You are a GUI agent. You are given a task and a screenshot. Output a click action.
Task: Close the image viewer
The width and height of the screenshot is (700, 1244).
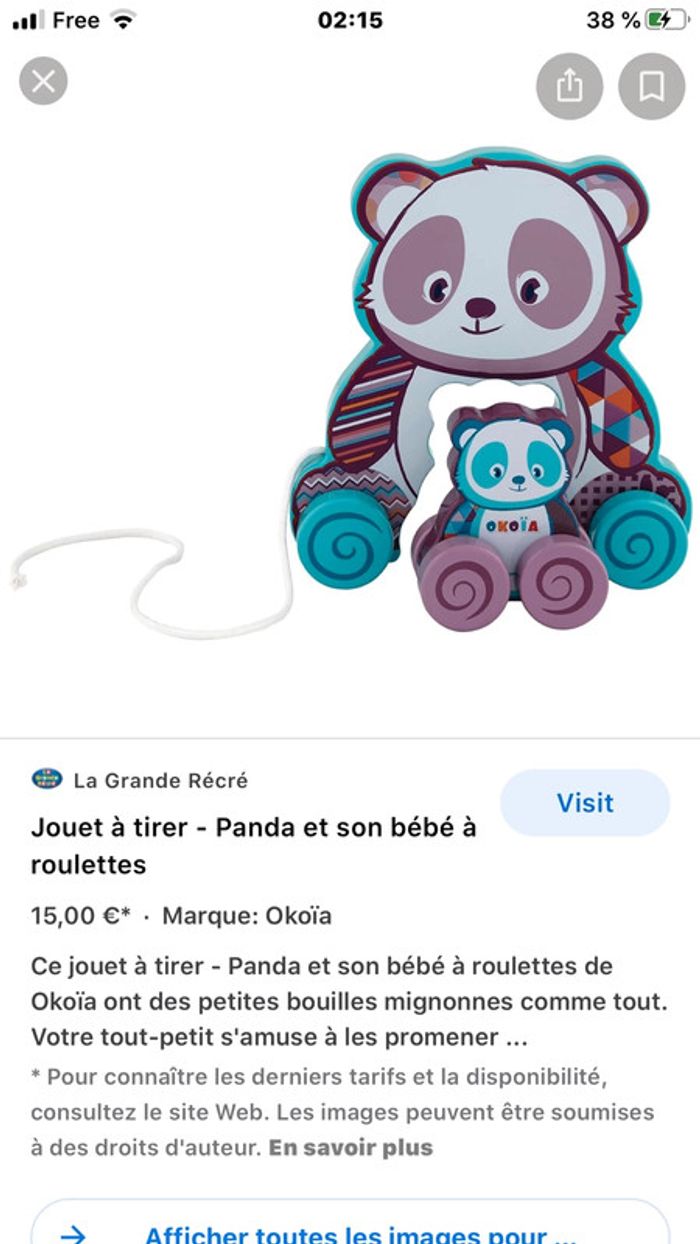[43, 82]
